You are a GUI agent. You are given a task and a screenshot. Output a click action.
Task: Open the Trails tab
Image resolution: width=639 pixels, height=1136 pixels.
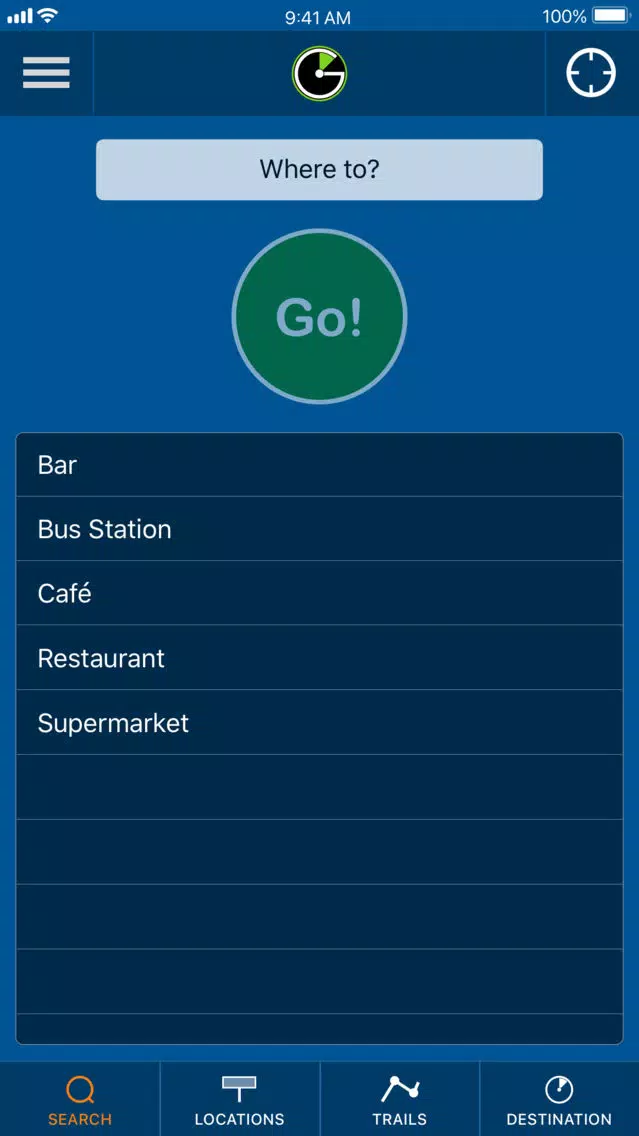(399, 1100)
